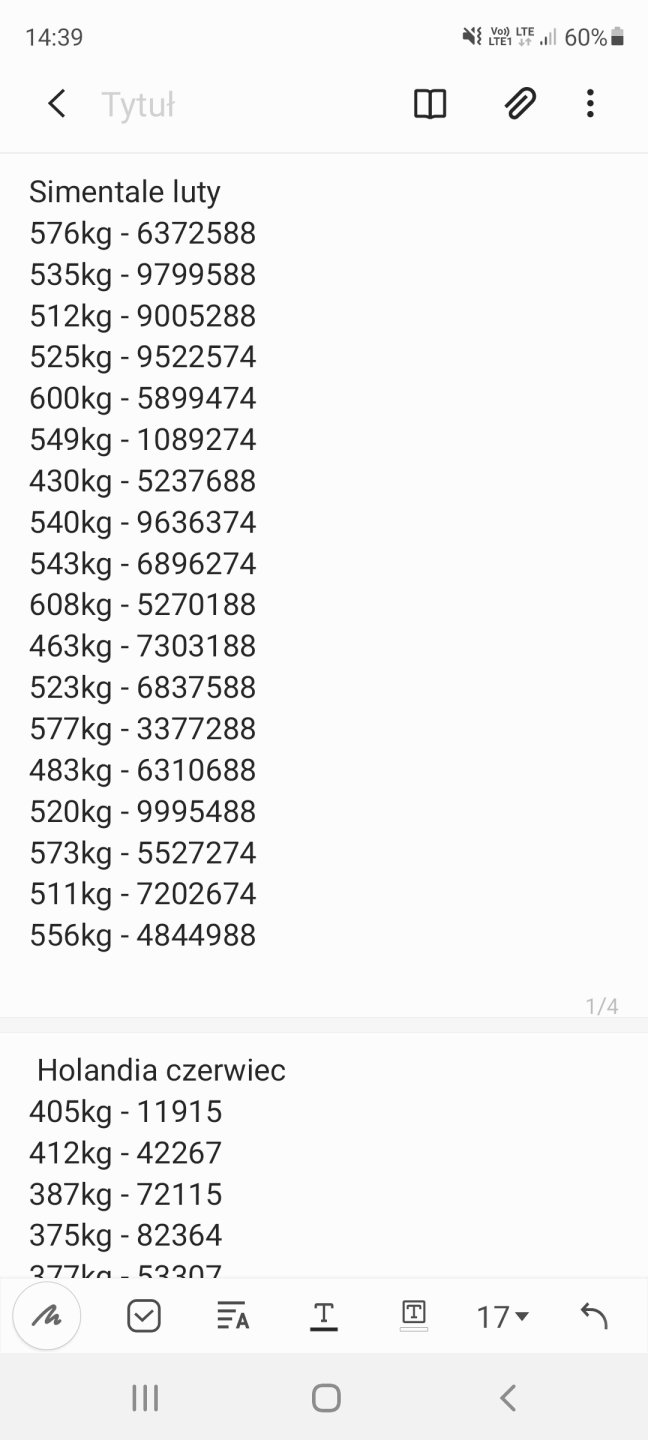648x1440 pixels.
Task: Activate the handwriting pen tool
Action: (46, 1316)
